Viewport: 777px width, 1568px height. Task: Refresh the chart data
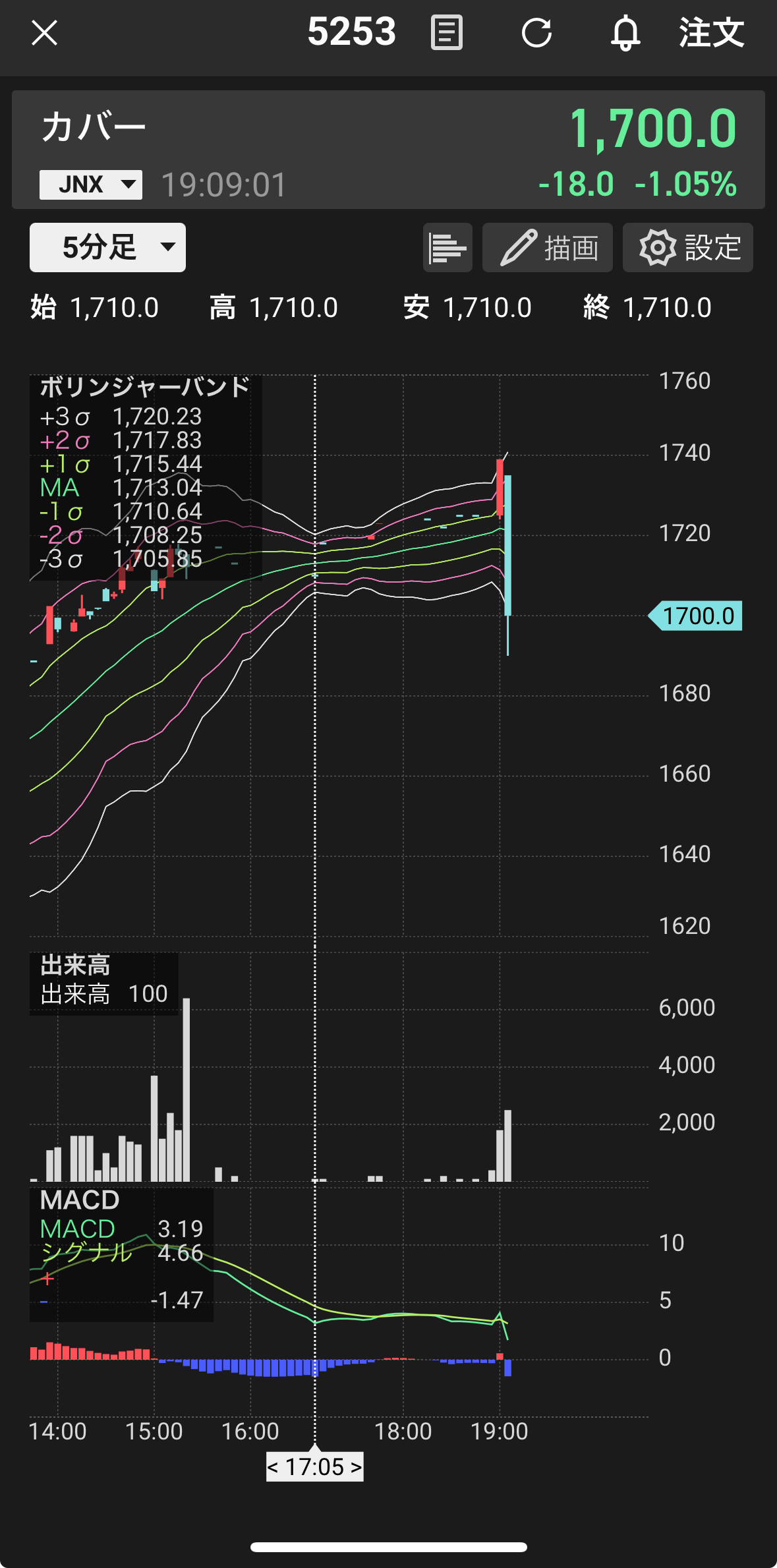[536, 33]
